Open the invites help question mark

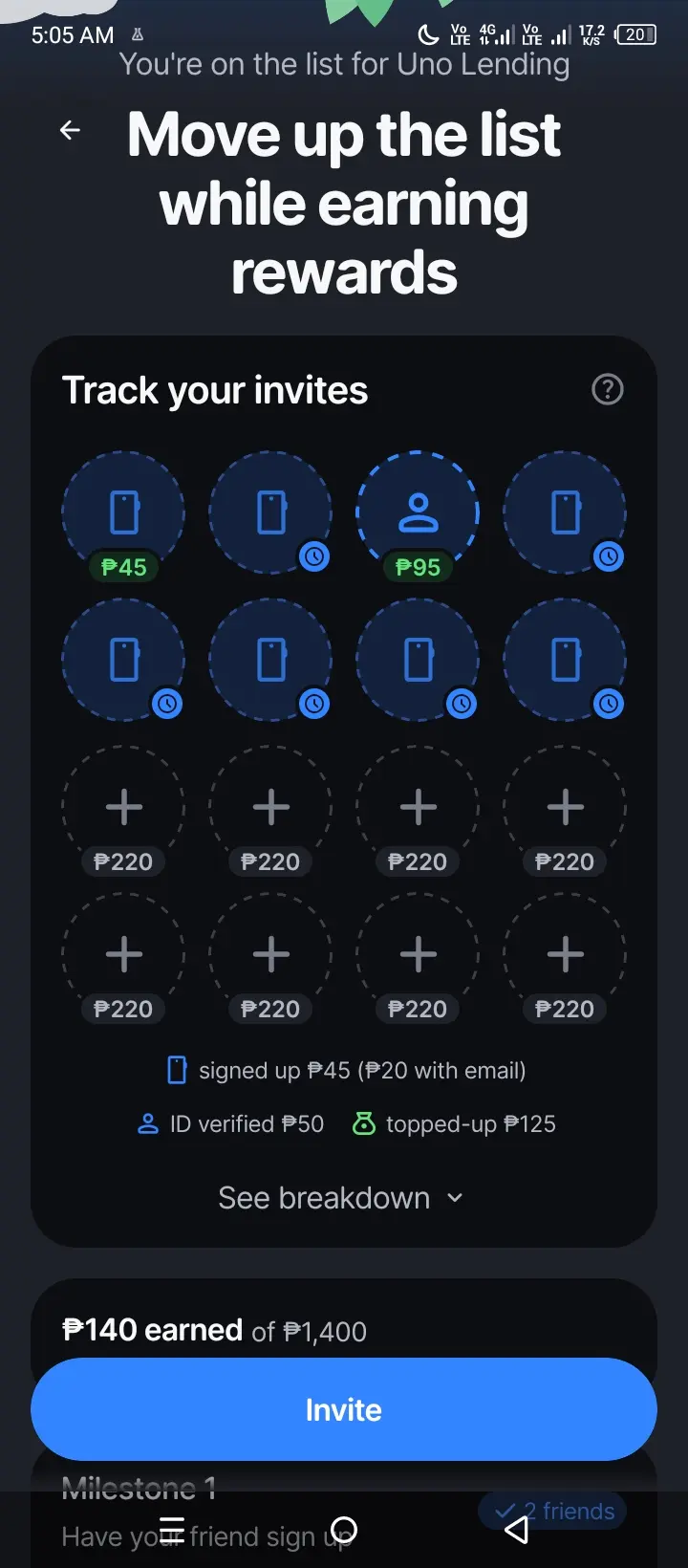(x=608, y=389)
